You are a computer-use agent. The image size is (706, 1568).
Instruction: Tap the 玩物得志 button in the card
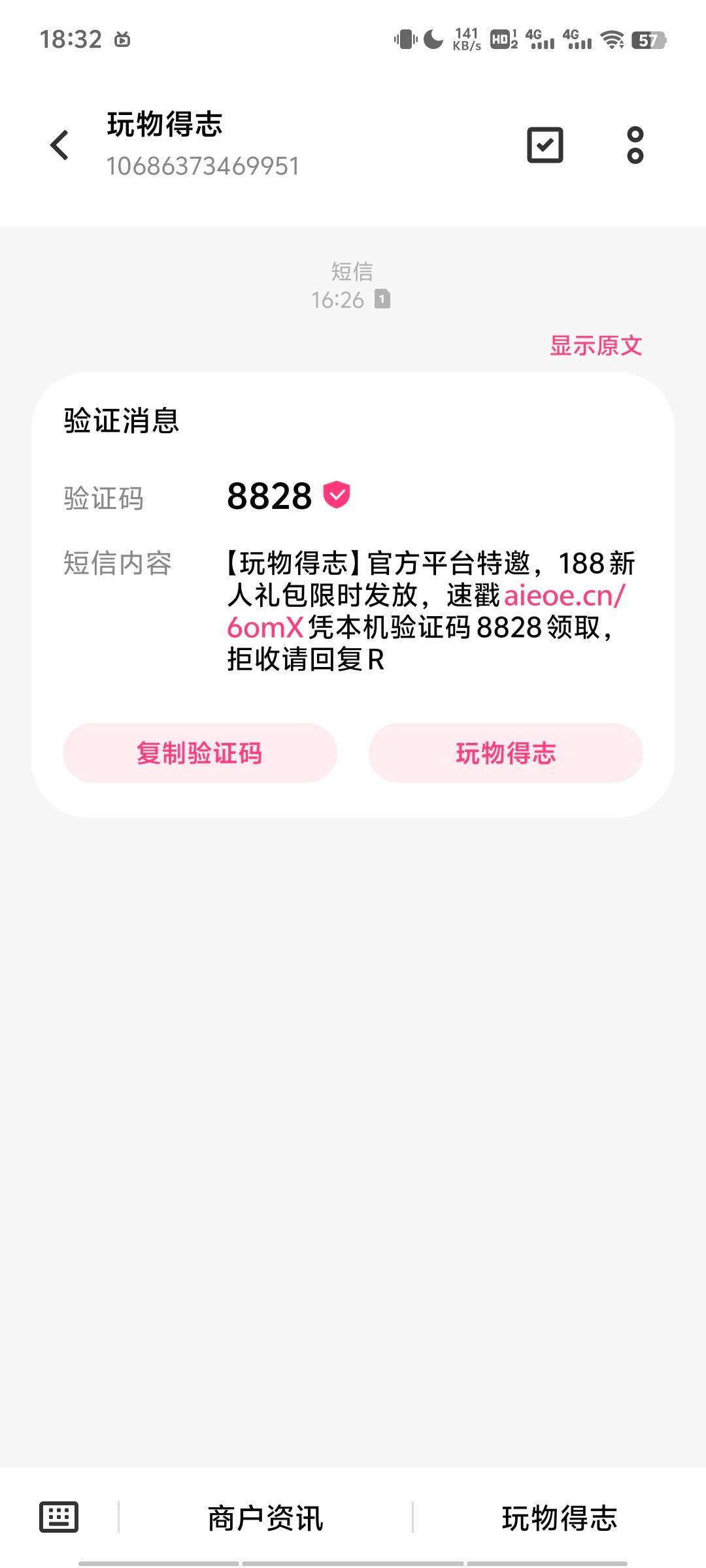[x=506, y=753]
